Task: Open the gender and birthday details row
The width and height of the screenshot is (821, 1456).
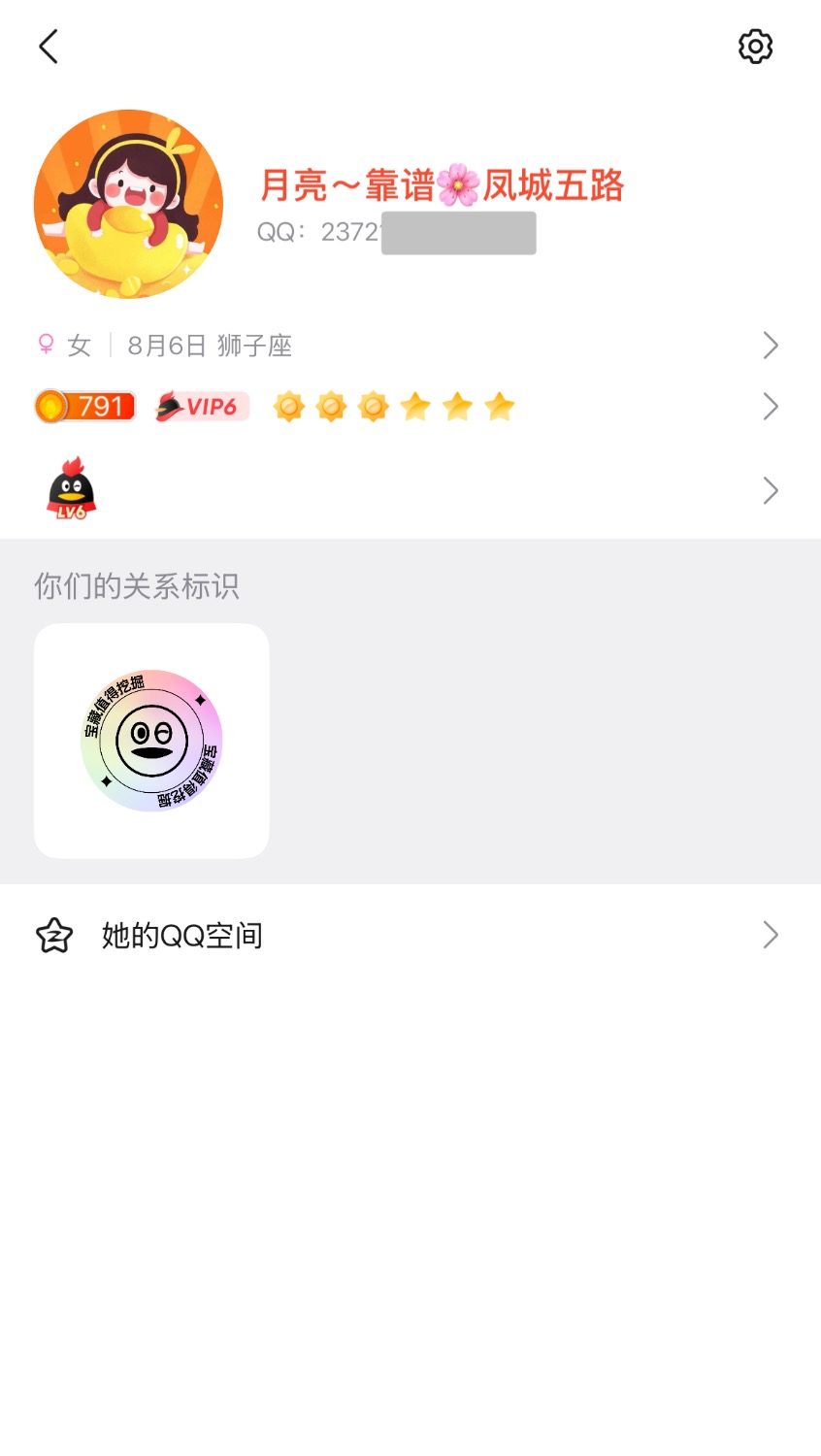Action: (x=408, y=346)
